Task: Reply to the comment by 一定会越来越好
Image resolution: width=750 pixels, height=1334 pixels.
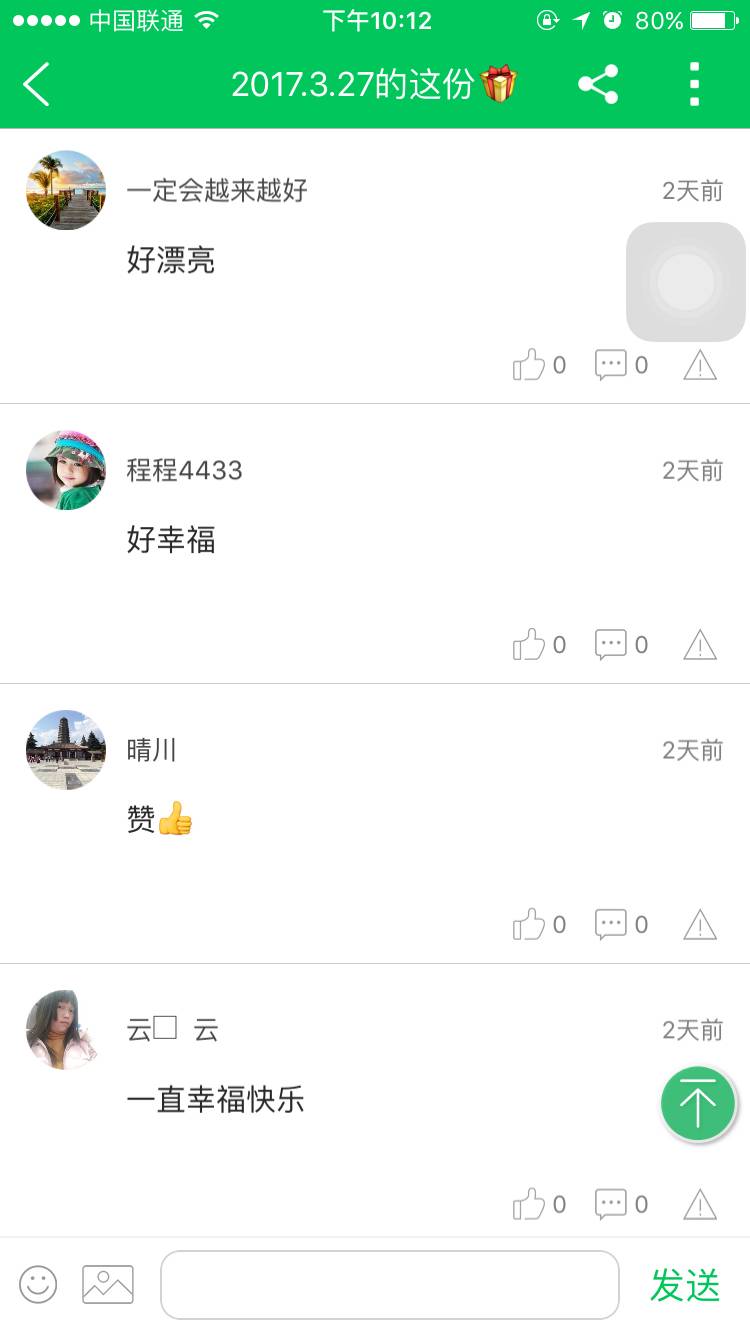Action: coord(611,365)
